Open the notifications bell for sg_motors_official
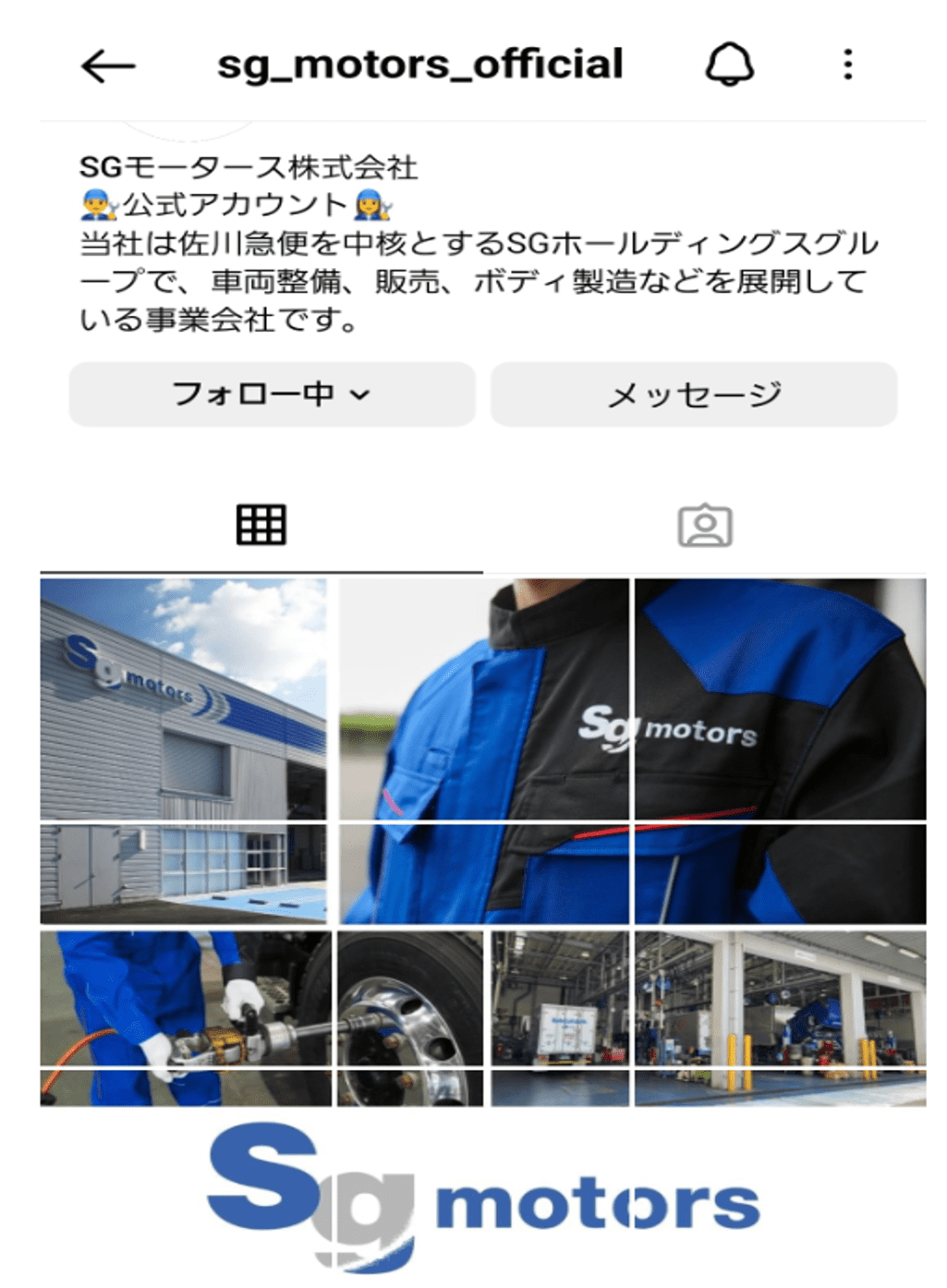This screenshot has height=1288, width=947. tap(730, 66)
